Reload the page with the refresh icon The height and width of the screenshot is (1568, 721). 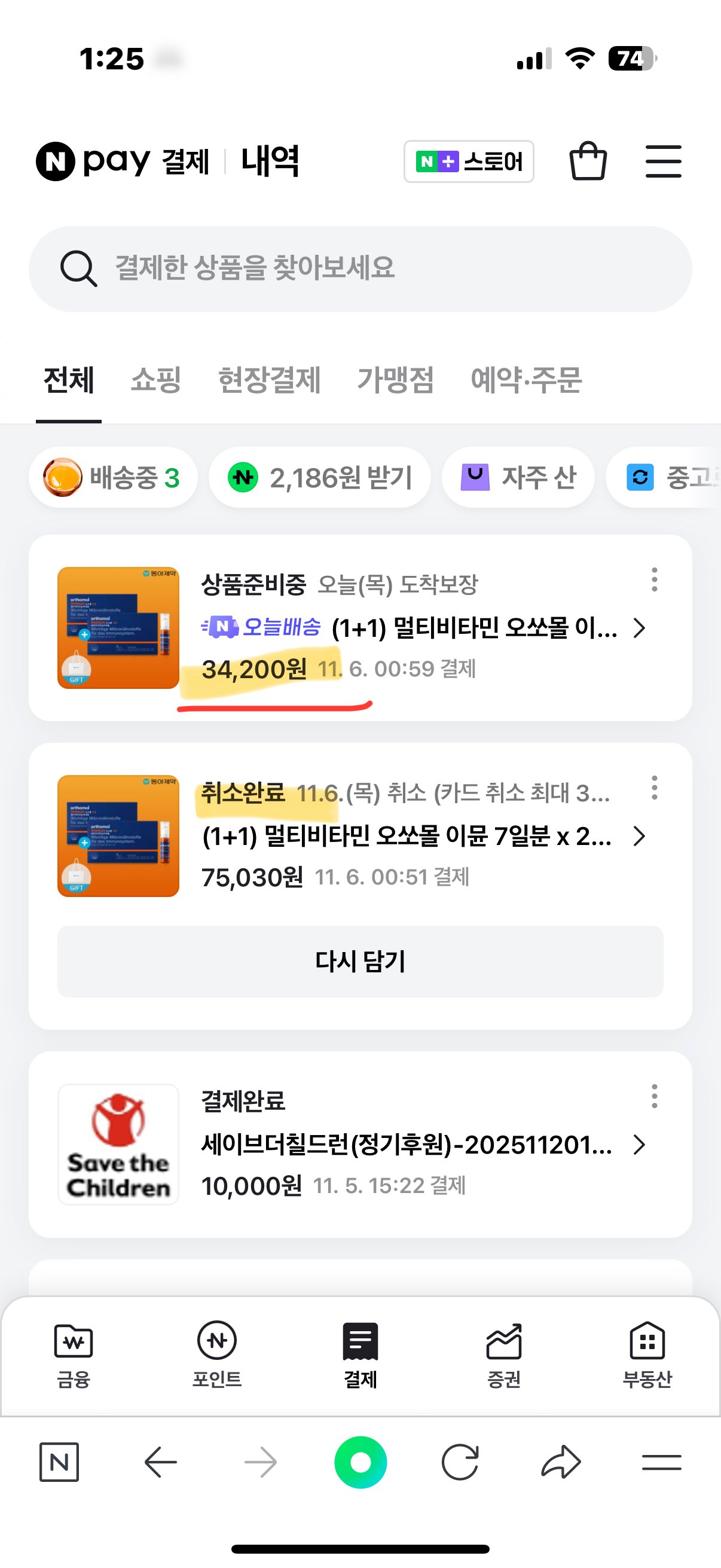coord(460,1462)
